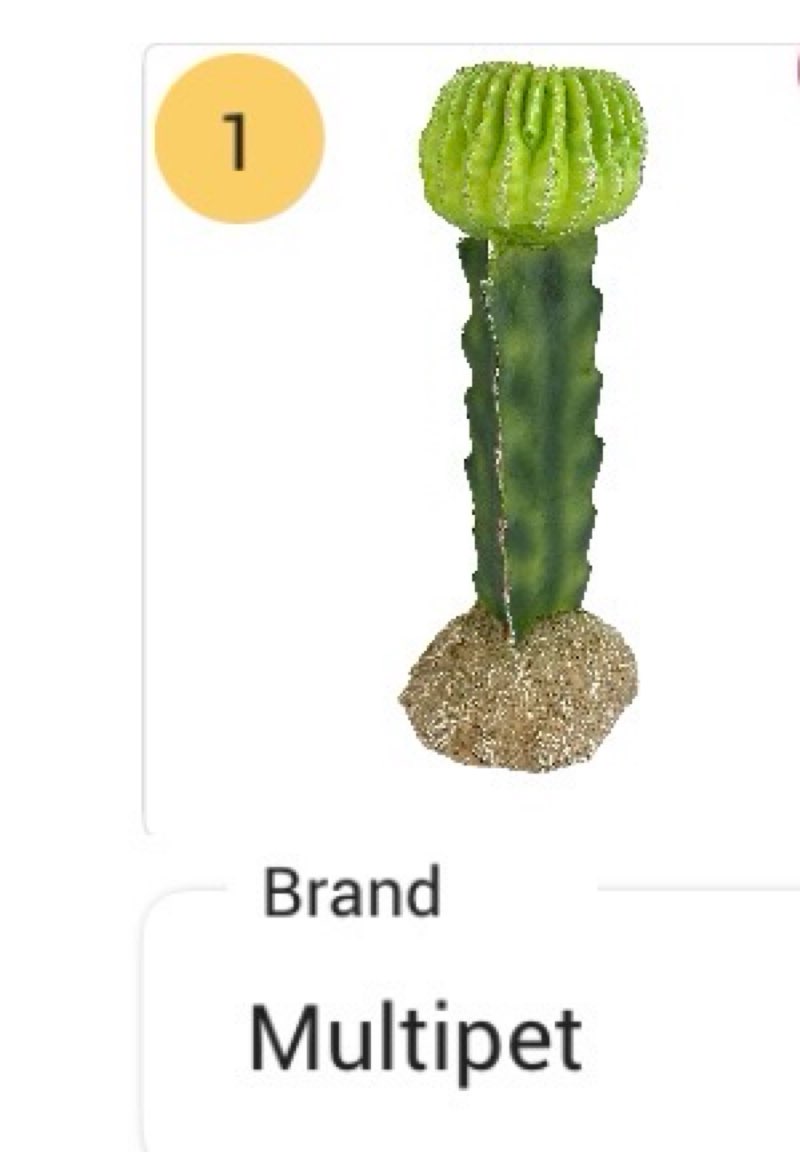
Task: Click the rocky base of the cactus figure
Action: (520, 690)
